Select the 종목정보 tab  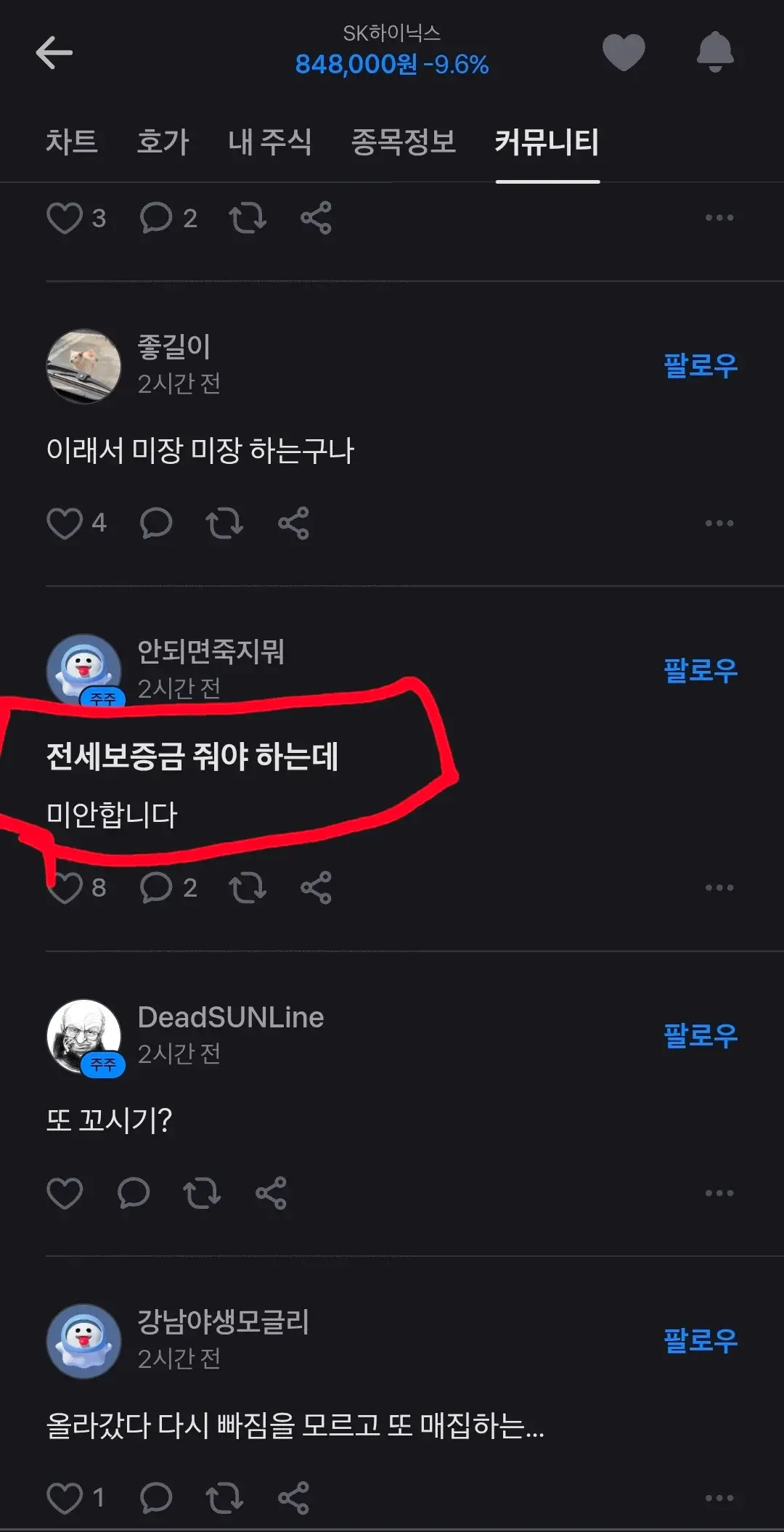403,142
